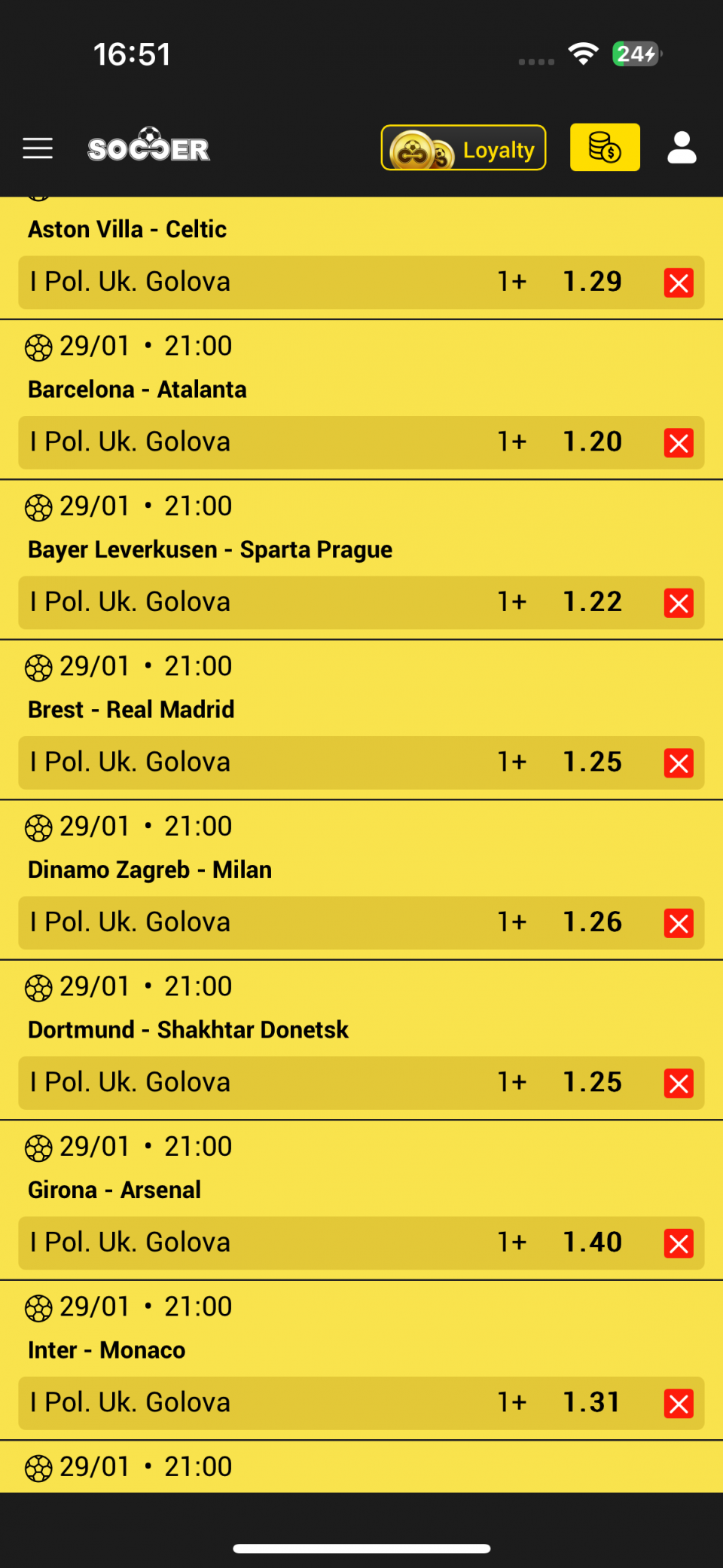The width and height of the screenshot is (723, 1568).
Task: Remove the Barcelona - Atalanta bet
Action: point(679,443)
